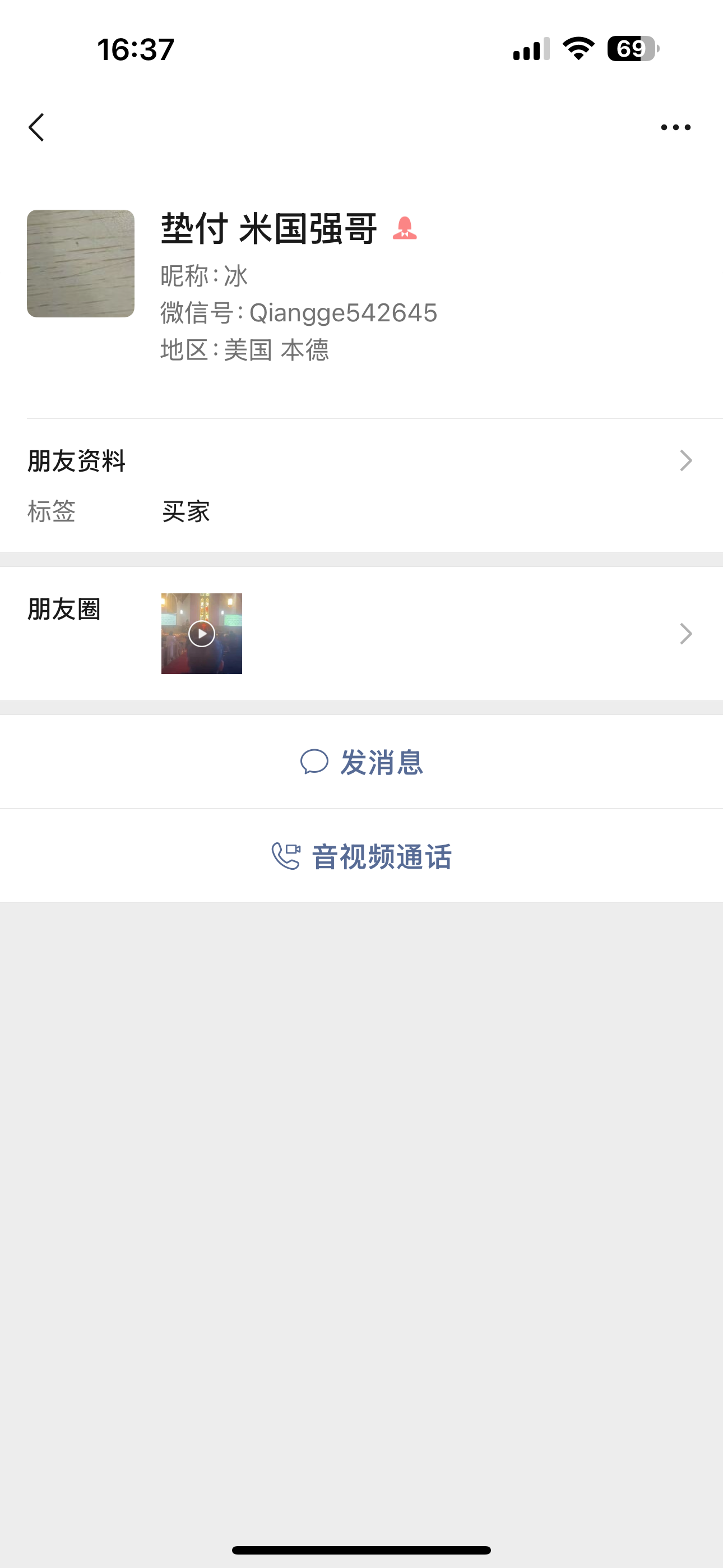723x1568 pixels.
Task: Click the phone icon beside 音视频通话
Action: [x=286, y=856]
